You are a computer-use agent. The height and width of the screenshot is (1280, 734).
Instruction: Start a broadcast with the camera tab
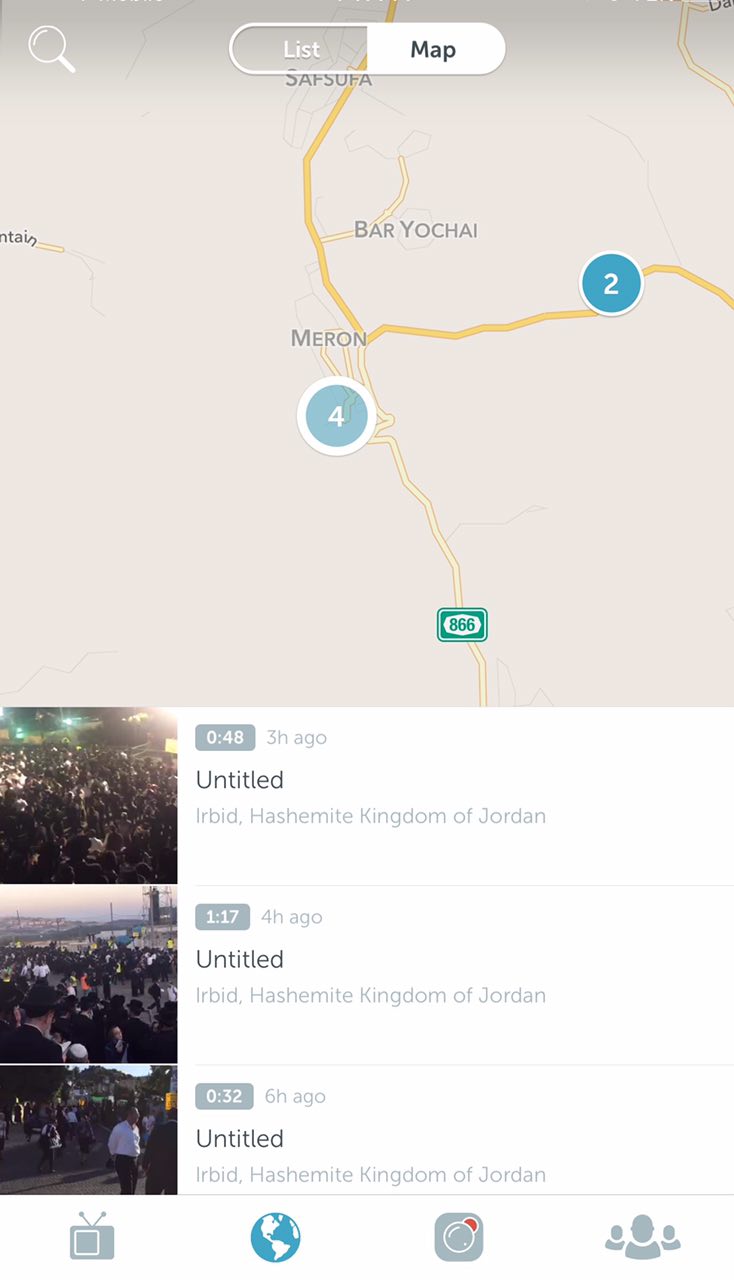[459, 1237]
